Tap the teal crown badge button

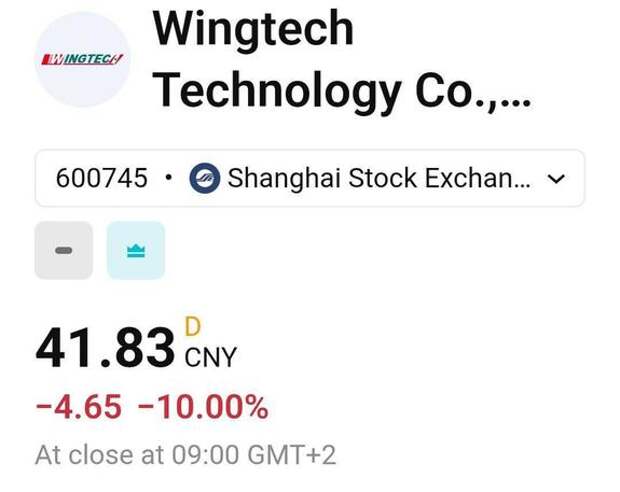pos(136,251)
